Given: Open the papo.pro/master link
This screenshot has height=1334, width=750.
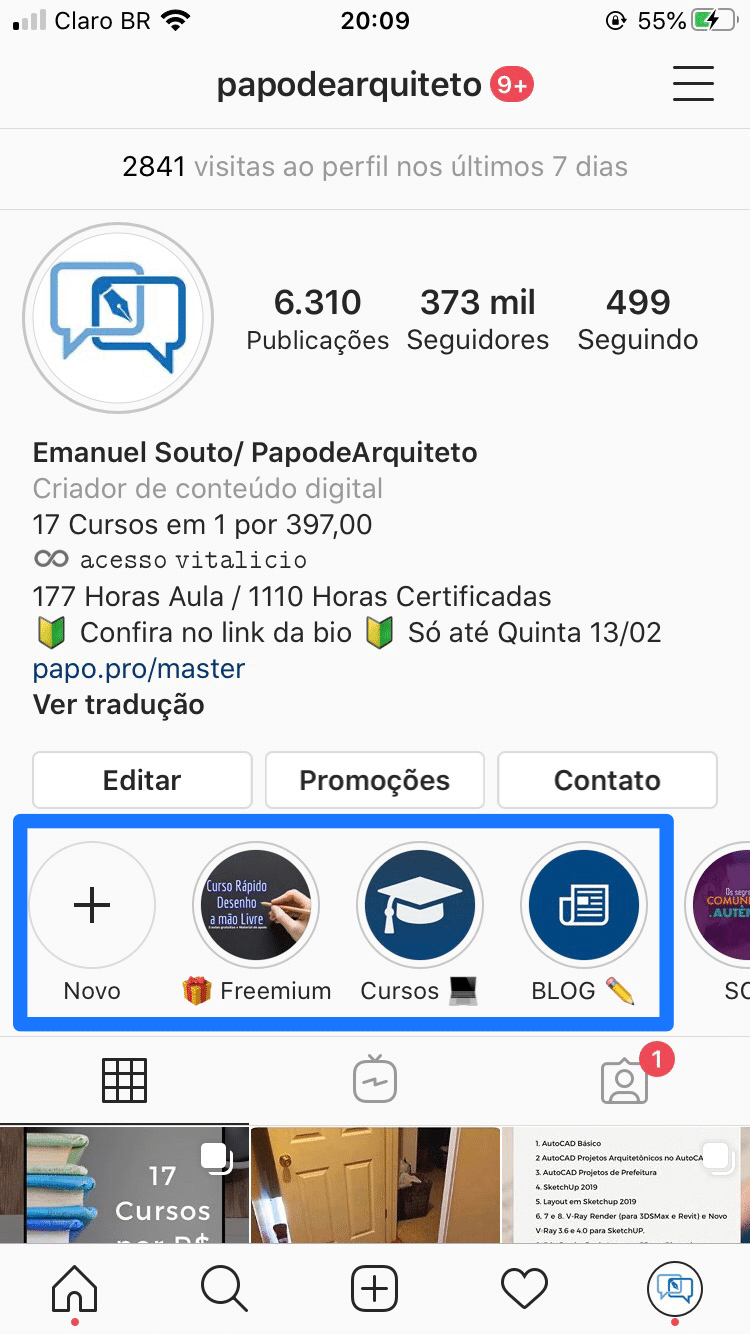Looking at the screenshot, I should tap(139, 668).
